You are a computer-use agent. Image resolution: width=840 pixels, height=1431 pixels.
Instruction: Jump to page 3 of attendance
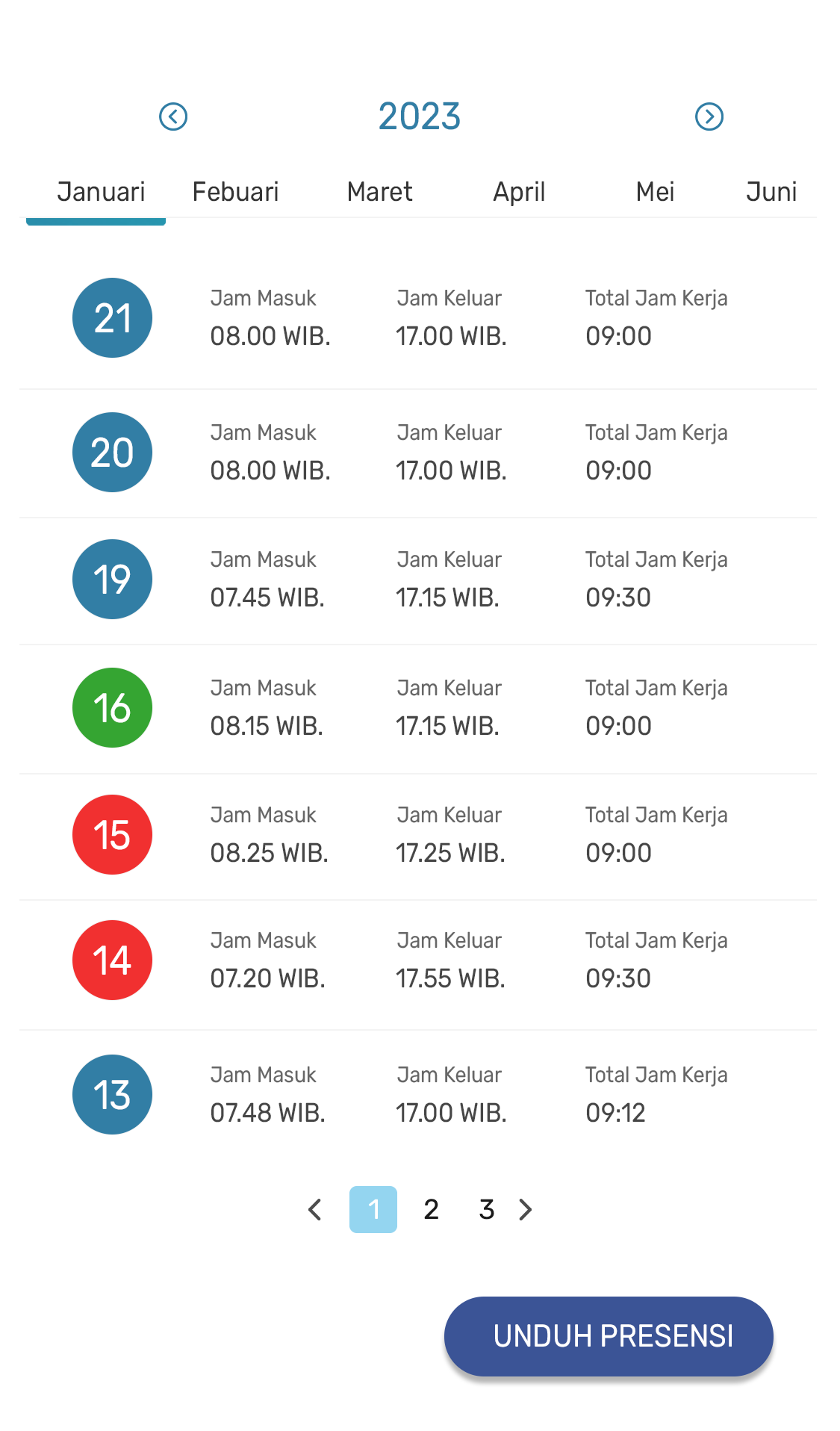tap(487, 1209)
